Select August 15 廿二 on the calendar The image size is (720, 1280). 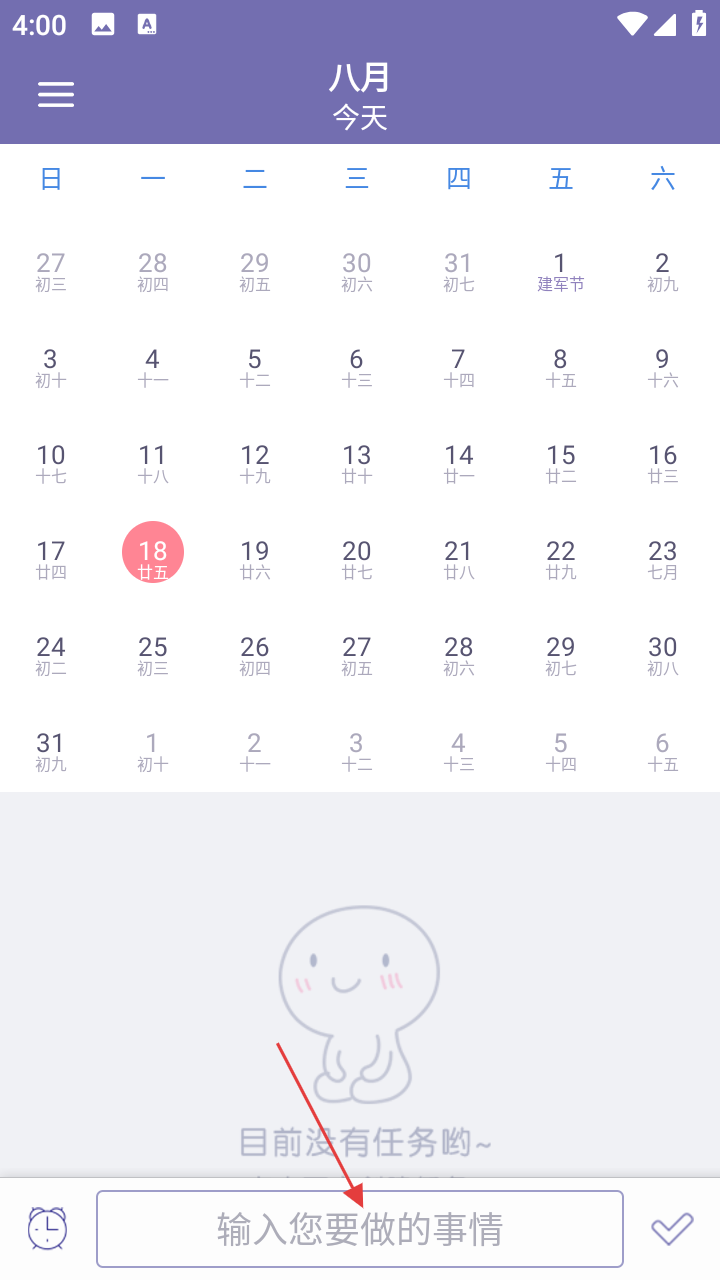pyautogui.click(x=560, y=463)
